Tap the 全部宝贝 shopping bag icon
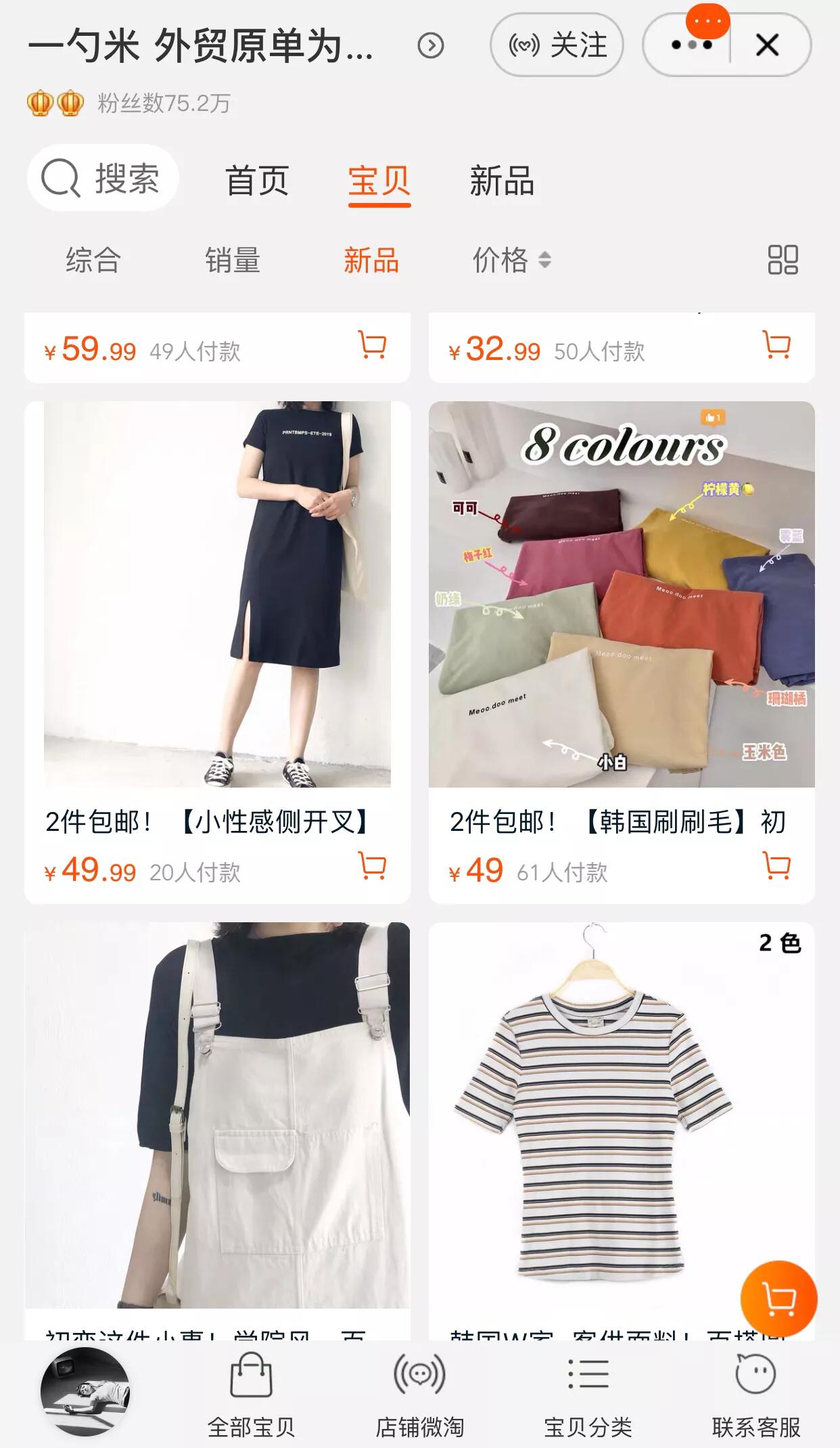The image size is (840, 1448). tap(252, 1374)
